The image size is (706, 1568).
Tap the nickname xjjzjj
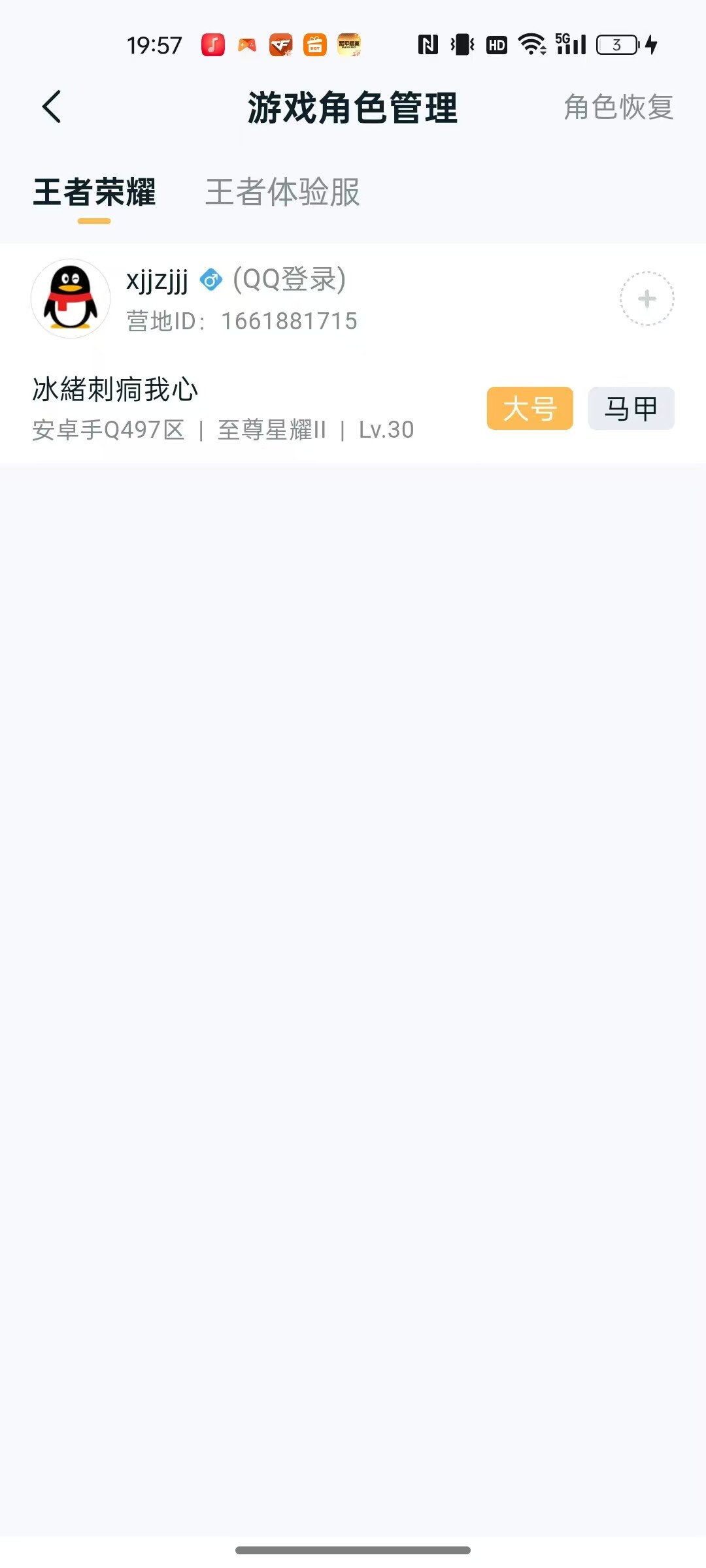(x=156, y=281)
